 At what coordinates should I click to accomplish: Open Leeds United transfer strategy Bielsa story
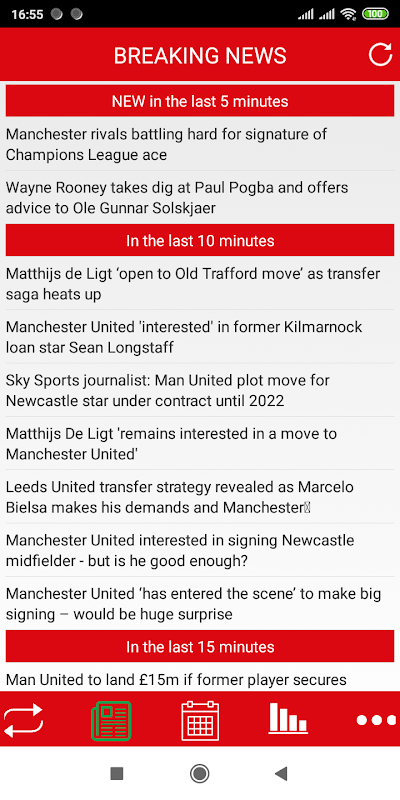[200, 497]
